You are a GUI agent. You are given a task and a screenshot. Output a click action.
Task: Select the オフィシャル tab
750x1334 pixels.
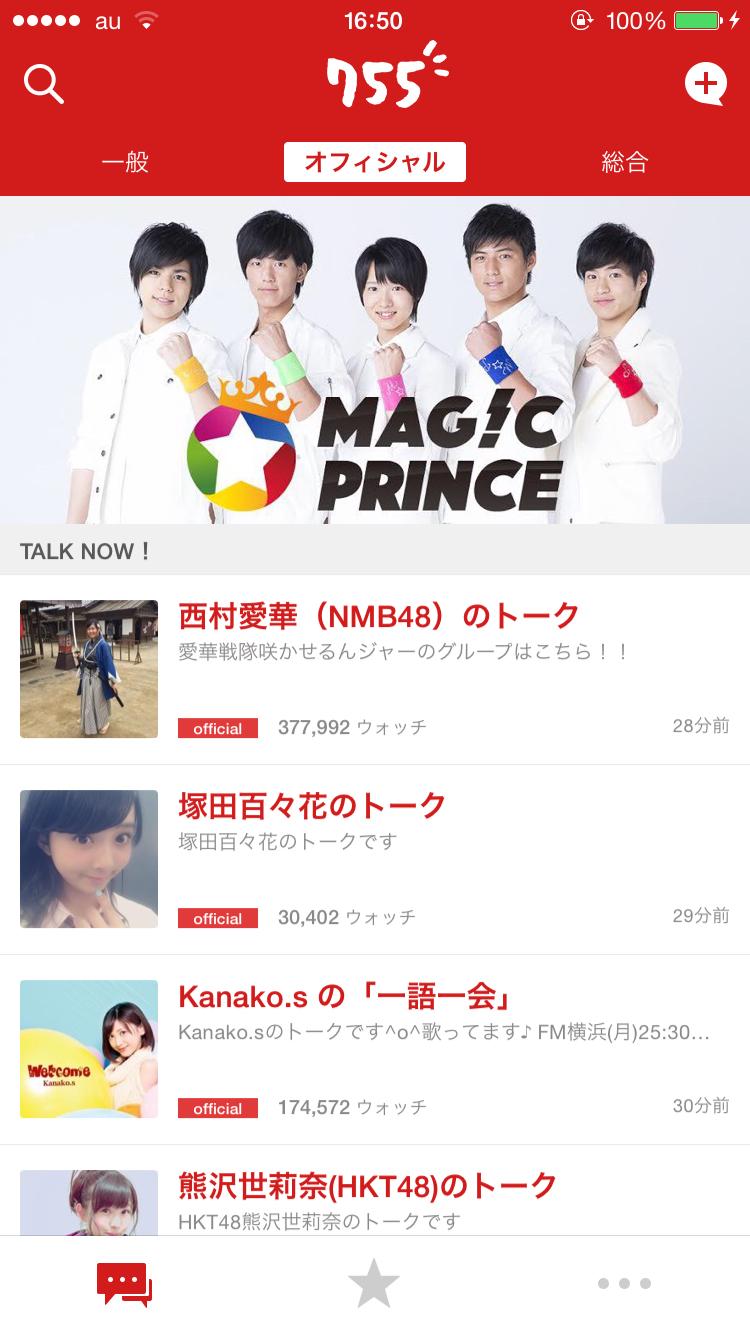tap(374, 162)
